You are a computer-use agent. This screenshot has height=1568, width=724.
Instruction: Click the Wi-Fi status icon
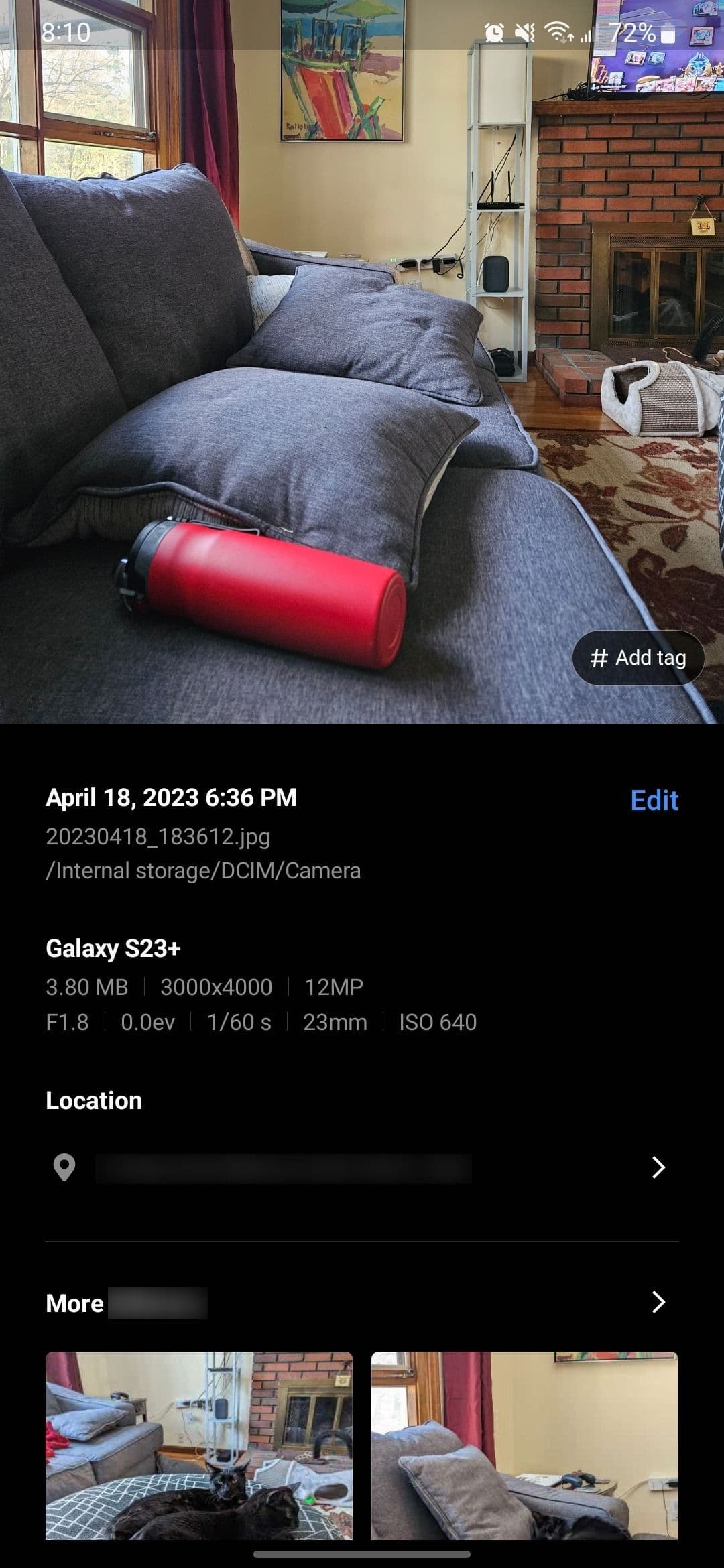(x=558, y=31)
